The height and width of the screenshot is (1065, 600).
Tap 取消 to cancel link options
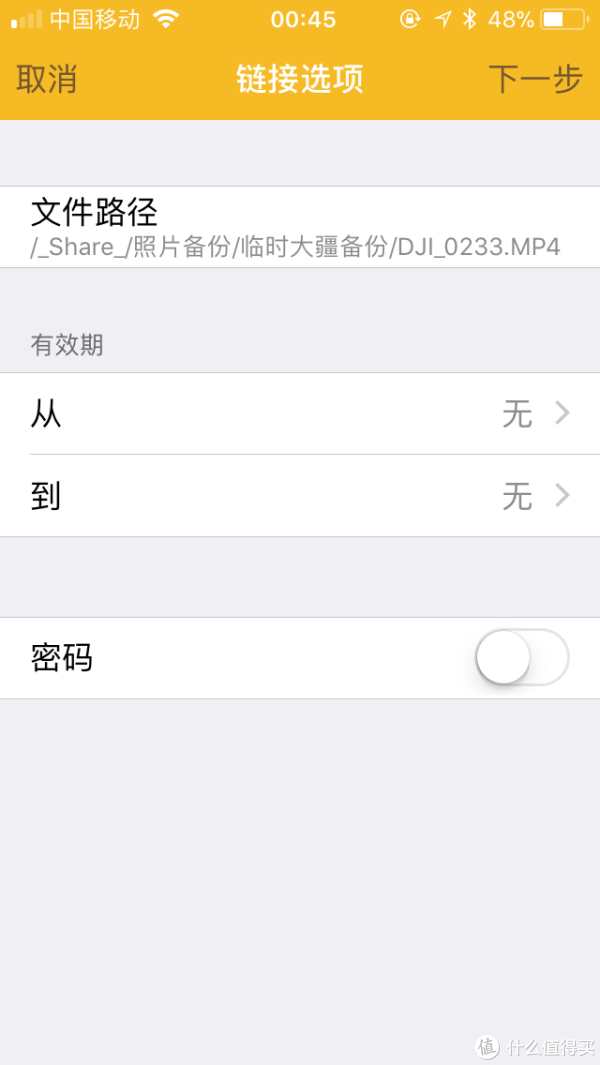[x=47, y=79]
